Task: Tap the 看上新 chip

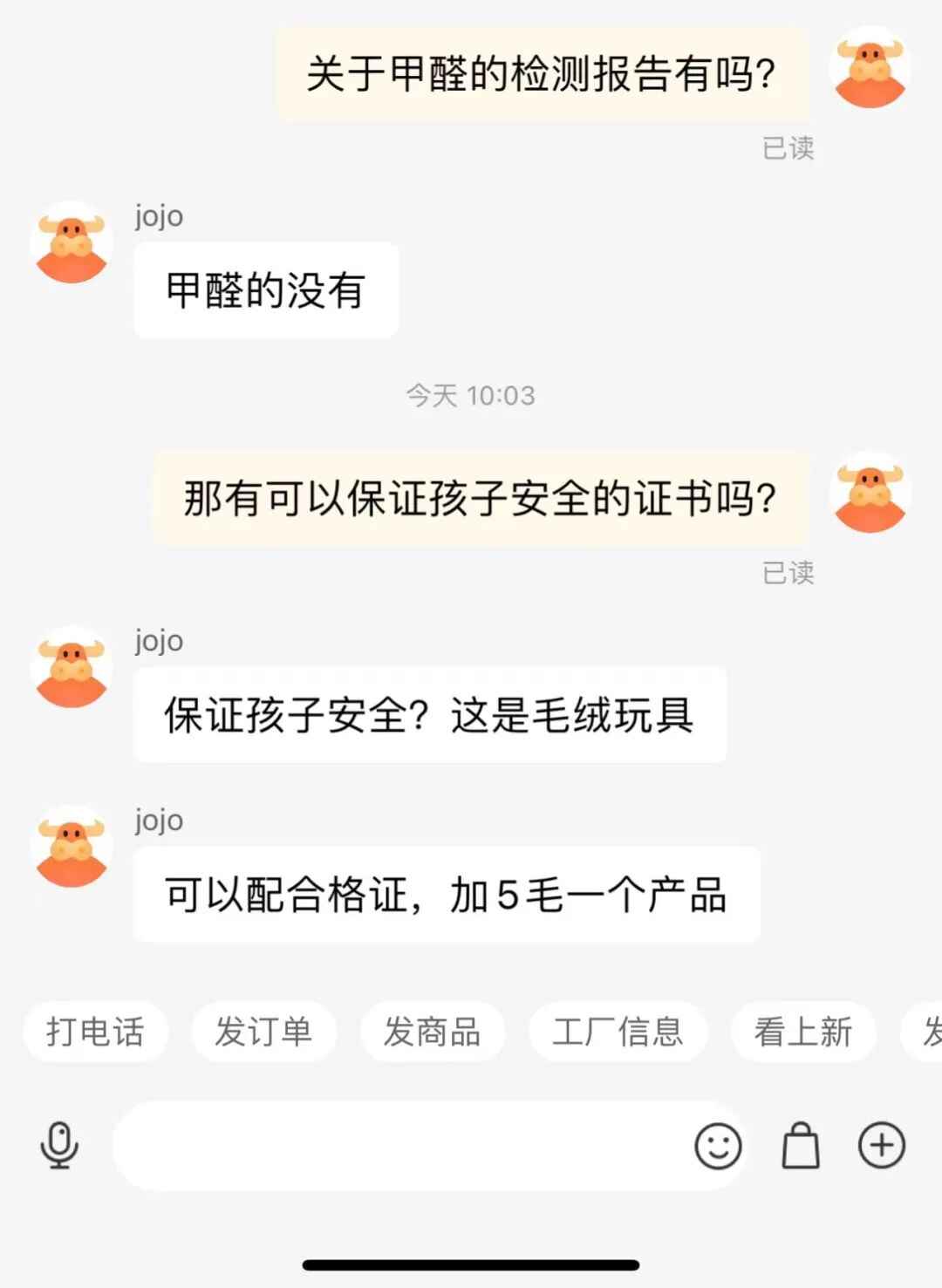Action: click(802, 1032)
